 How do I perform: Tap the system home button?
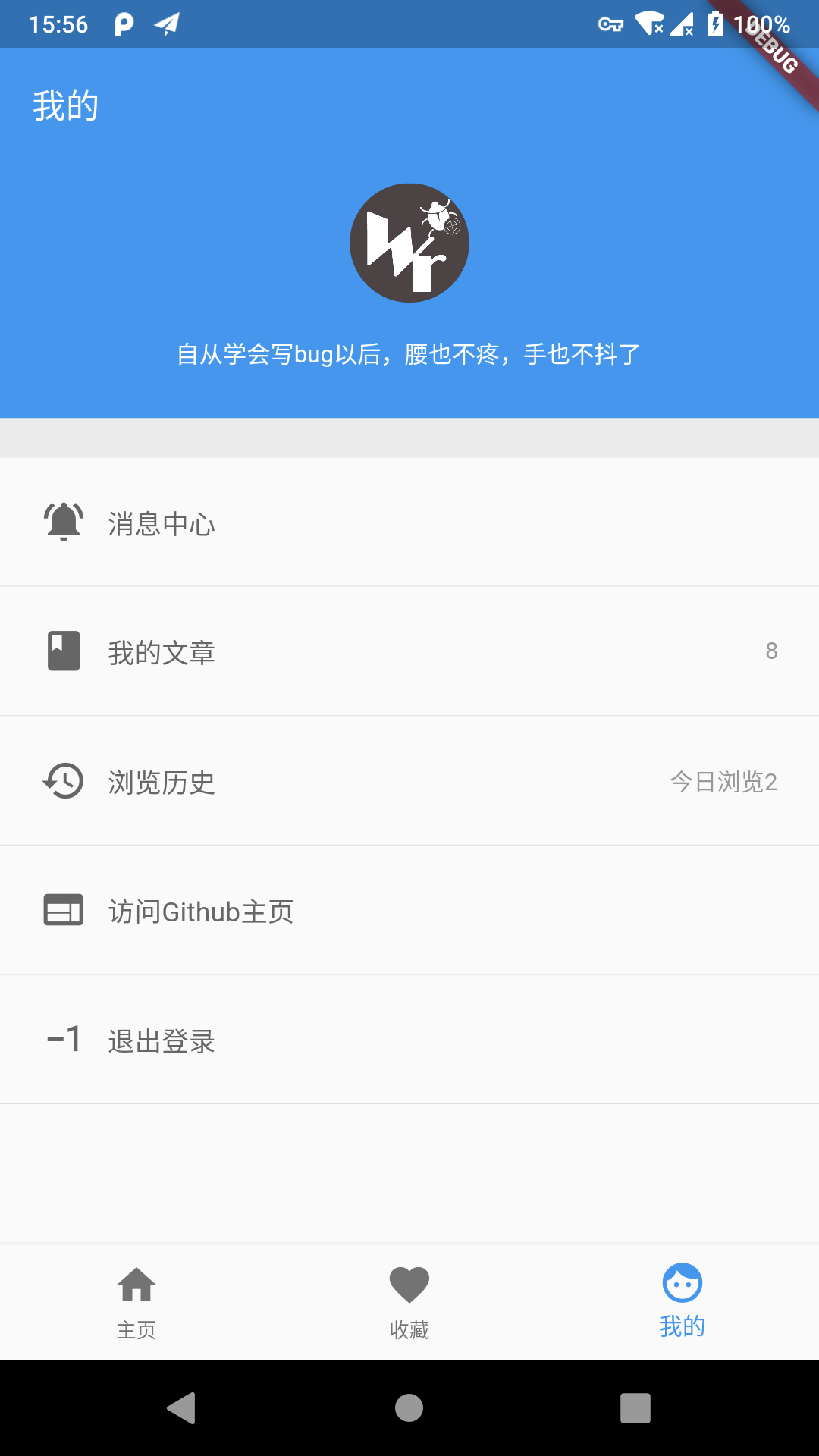click(409, 1408)
